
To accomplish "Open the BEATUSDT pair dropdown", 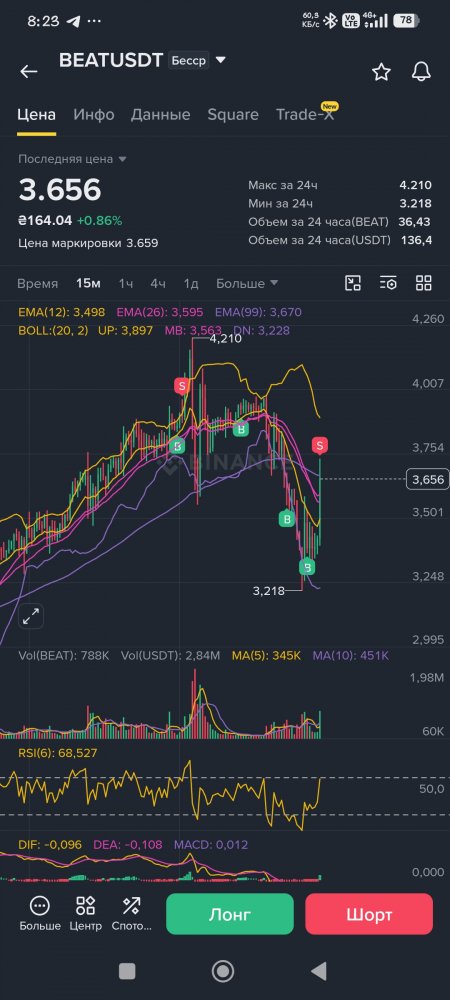I will coord(221,60).
